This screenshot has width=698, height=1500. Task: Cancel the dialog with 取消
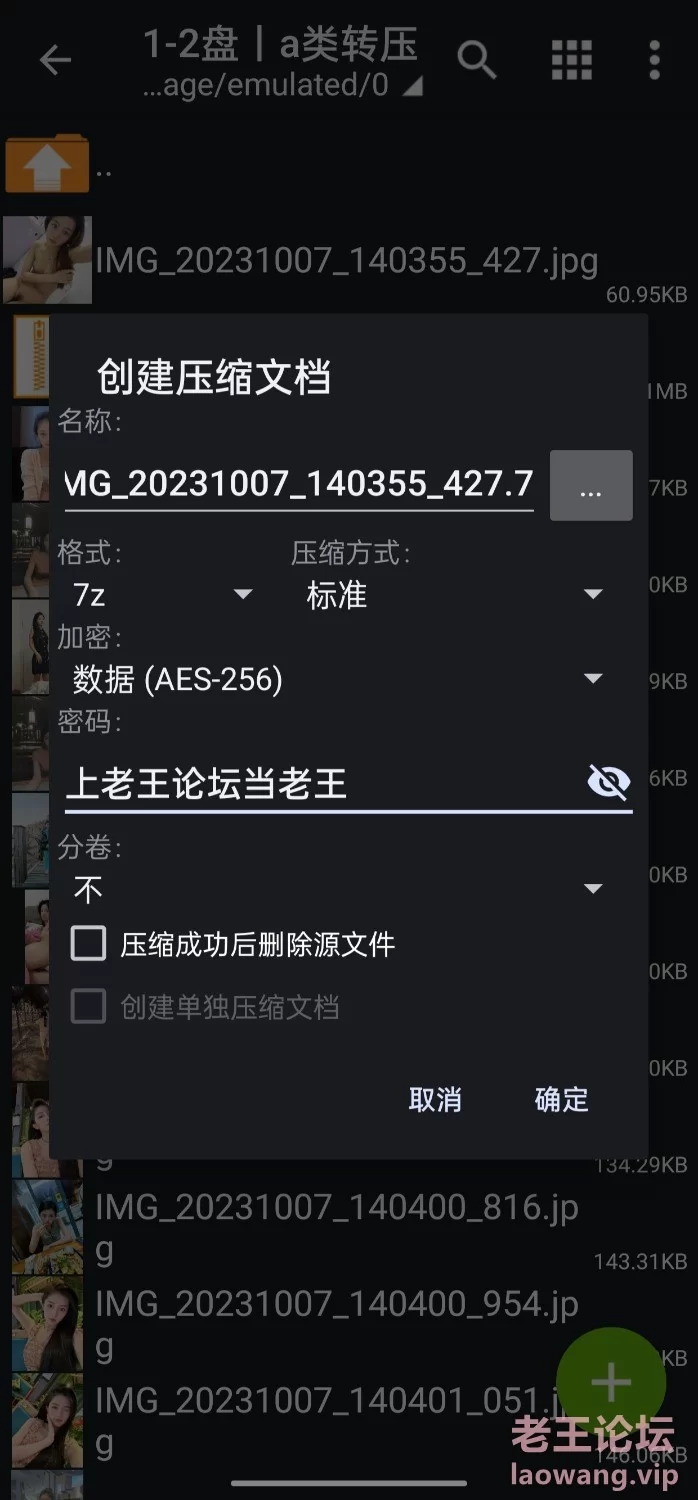pyautogui.click(x=435, y=1099)
